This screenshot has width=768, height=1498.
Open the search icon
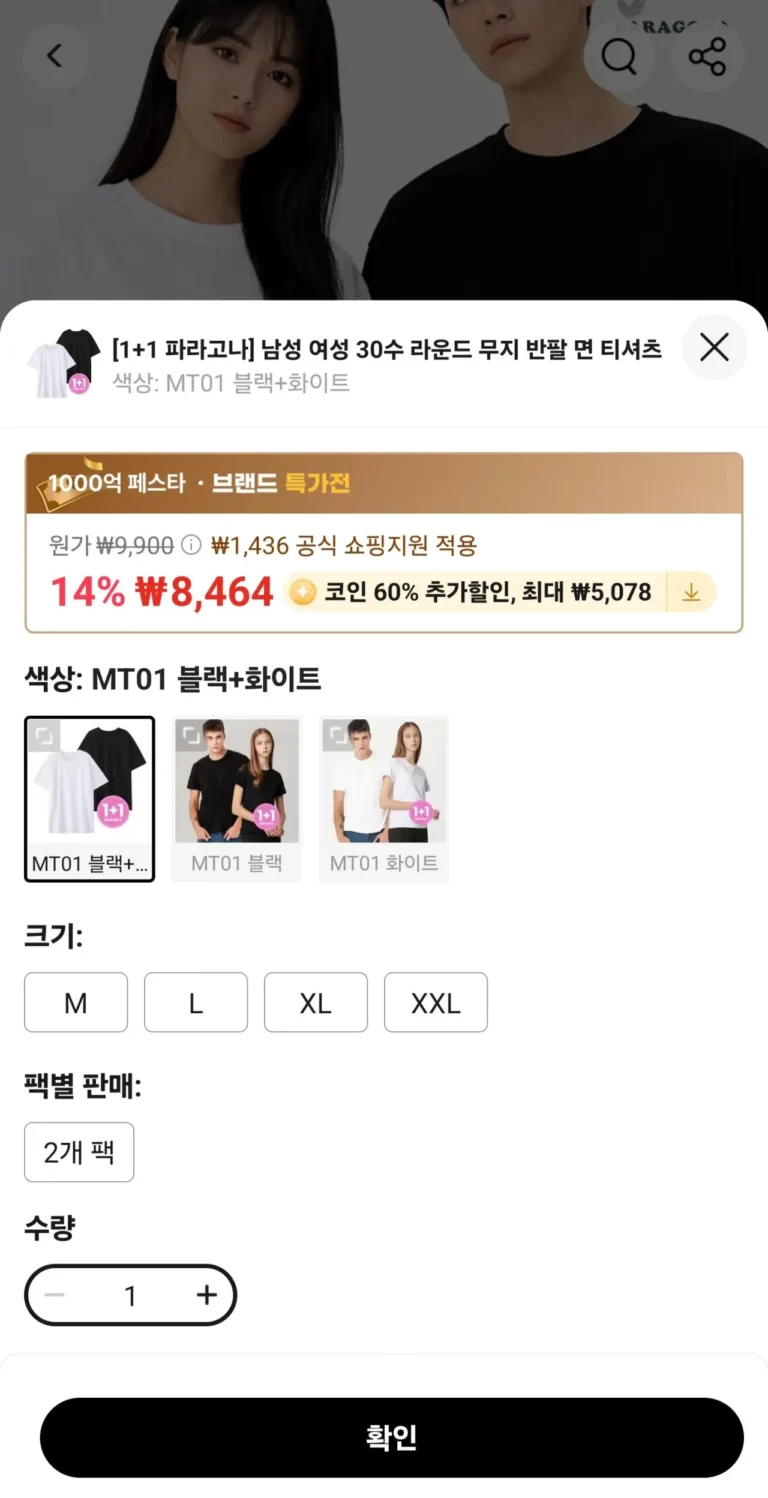[619, 57]
